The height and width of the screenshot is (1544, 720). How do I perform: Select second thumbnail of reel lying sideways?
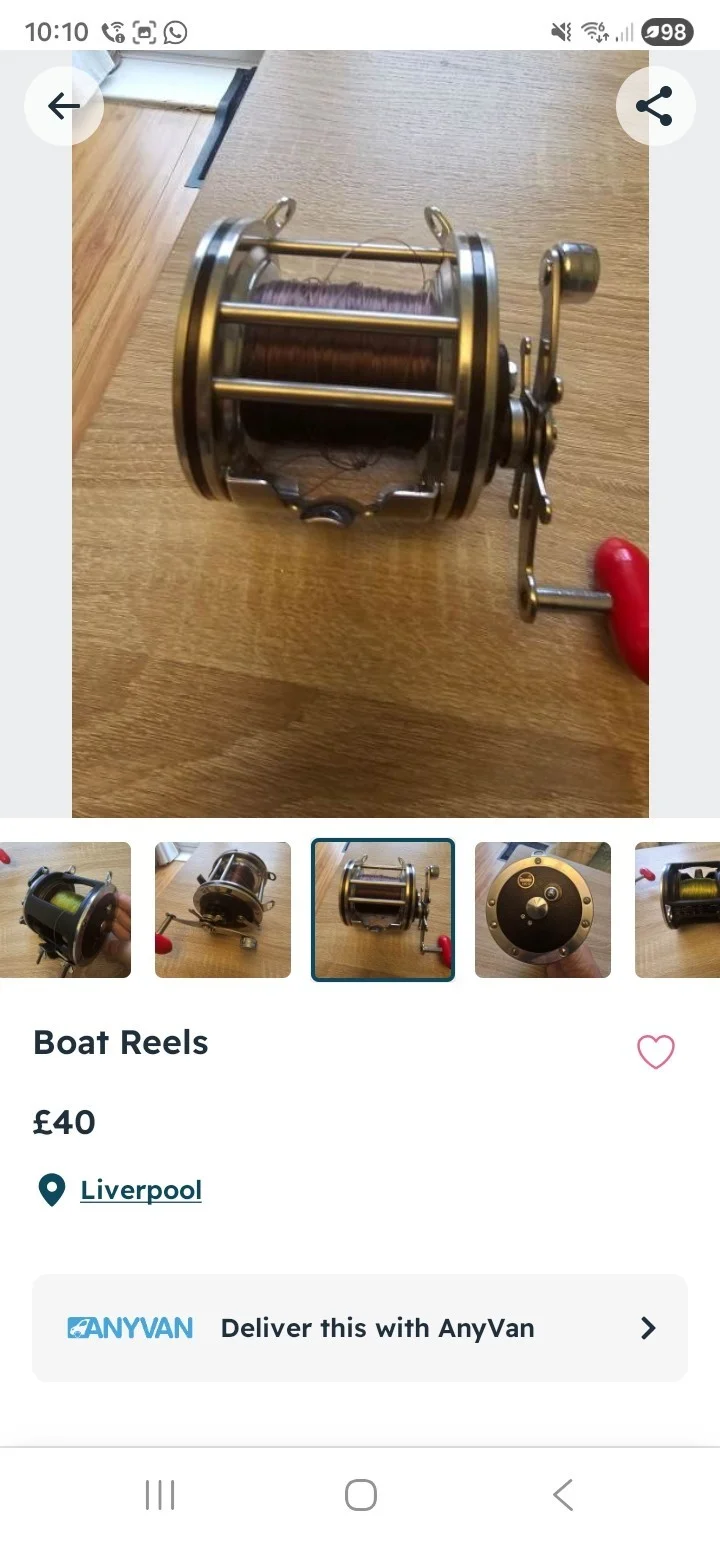click(x=223, y=910)
